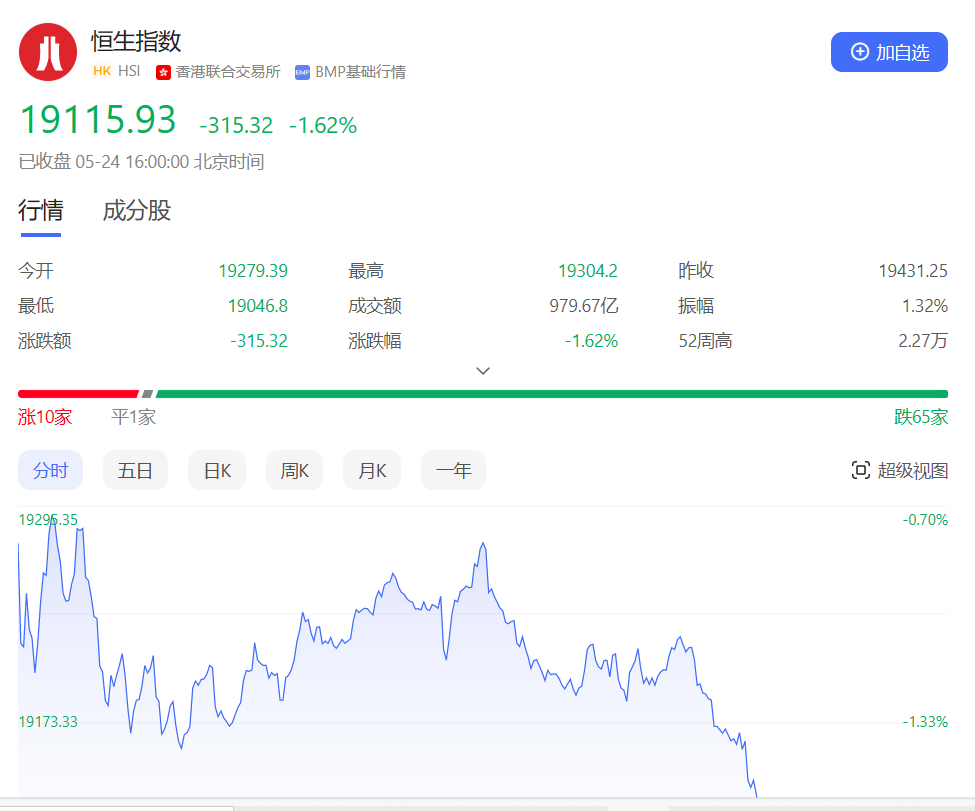Select the 周K chart period
The width and height of the screenshot is (975, 811).
point(294,470)
